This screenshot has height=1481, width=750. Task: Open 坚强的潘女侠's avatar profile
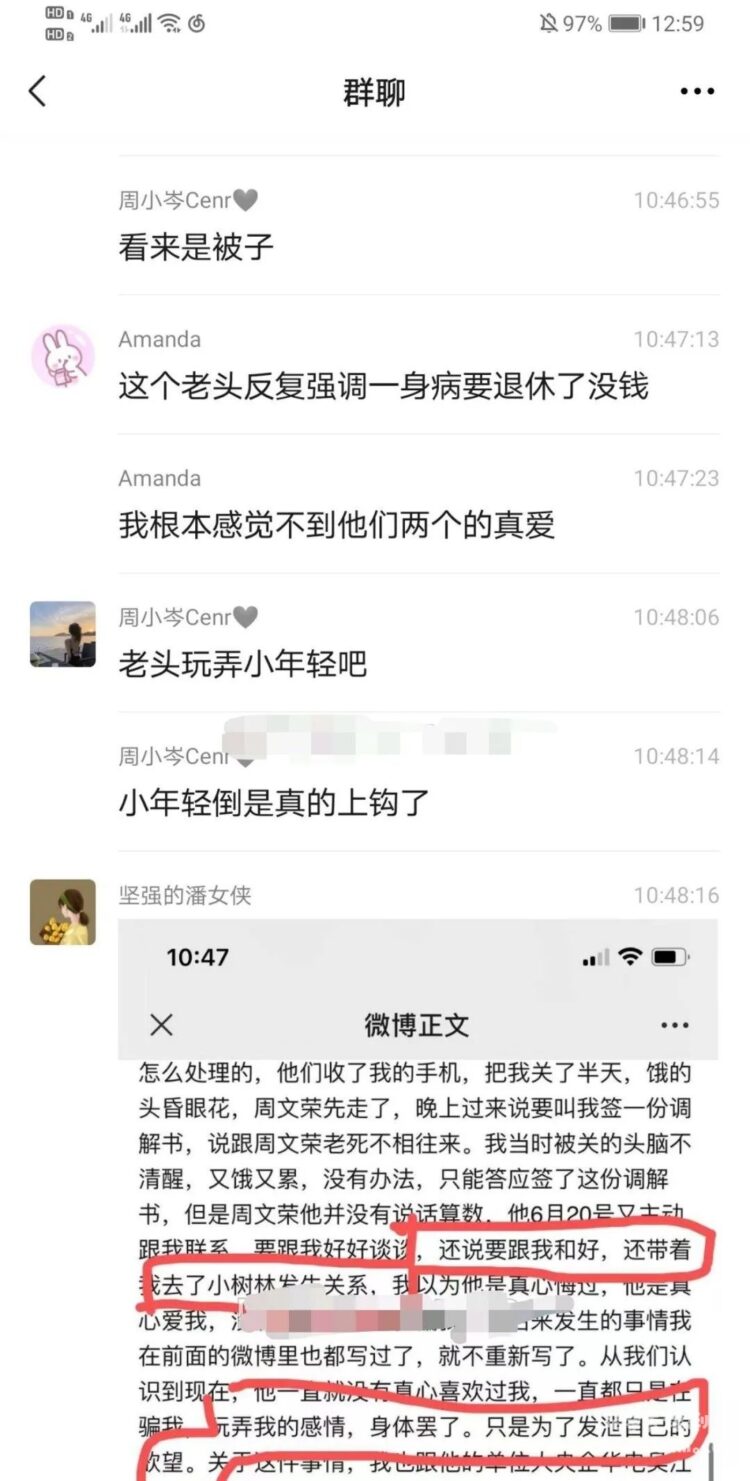click(x=63, y=912)
